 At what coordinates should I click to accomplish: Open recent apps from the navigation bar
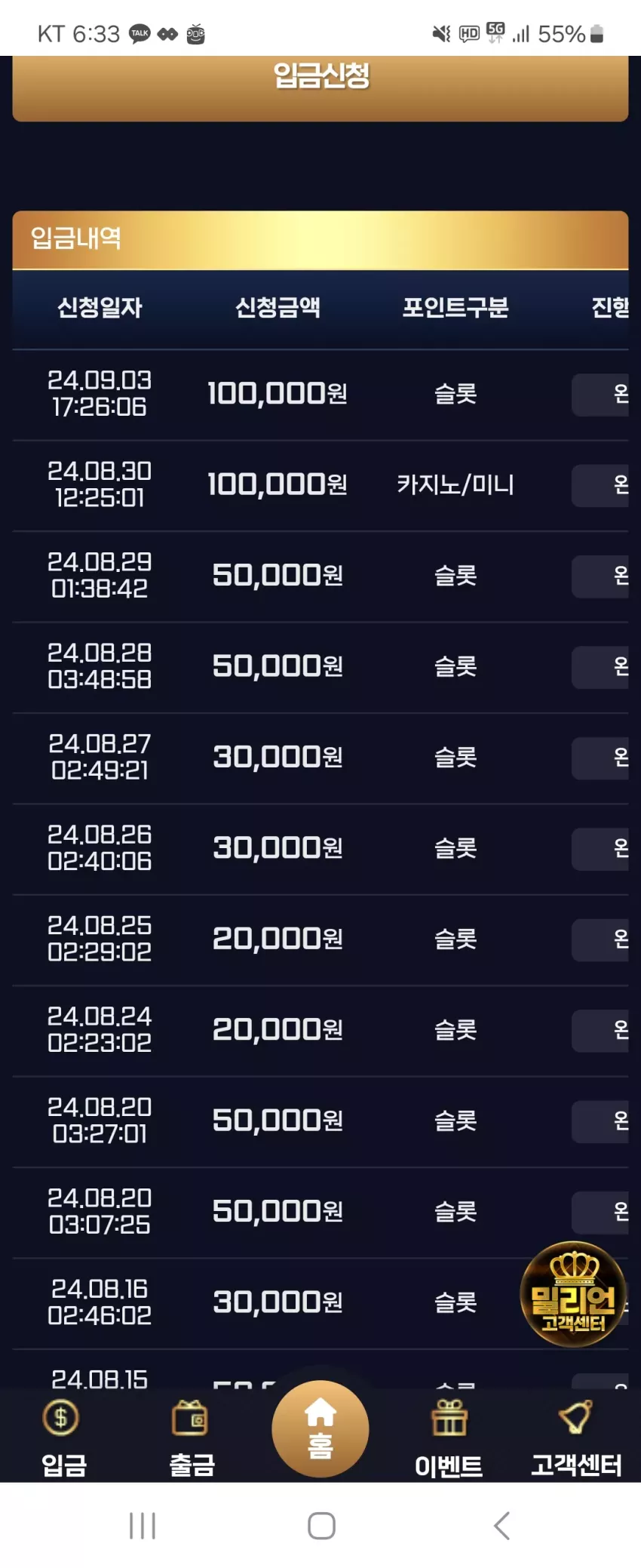pyautogui.click(x=142, y=1525)
